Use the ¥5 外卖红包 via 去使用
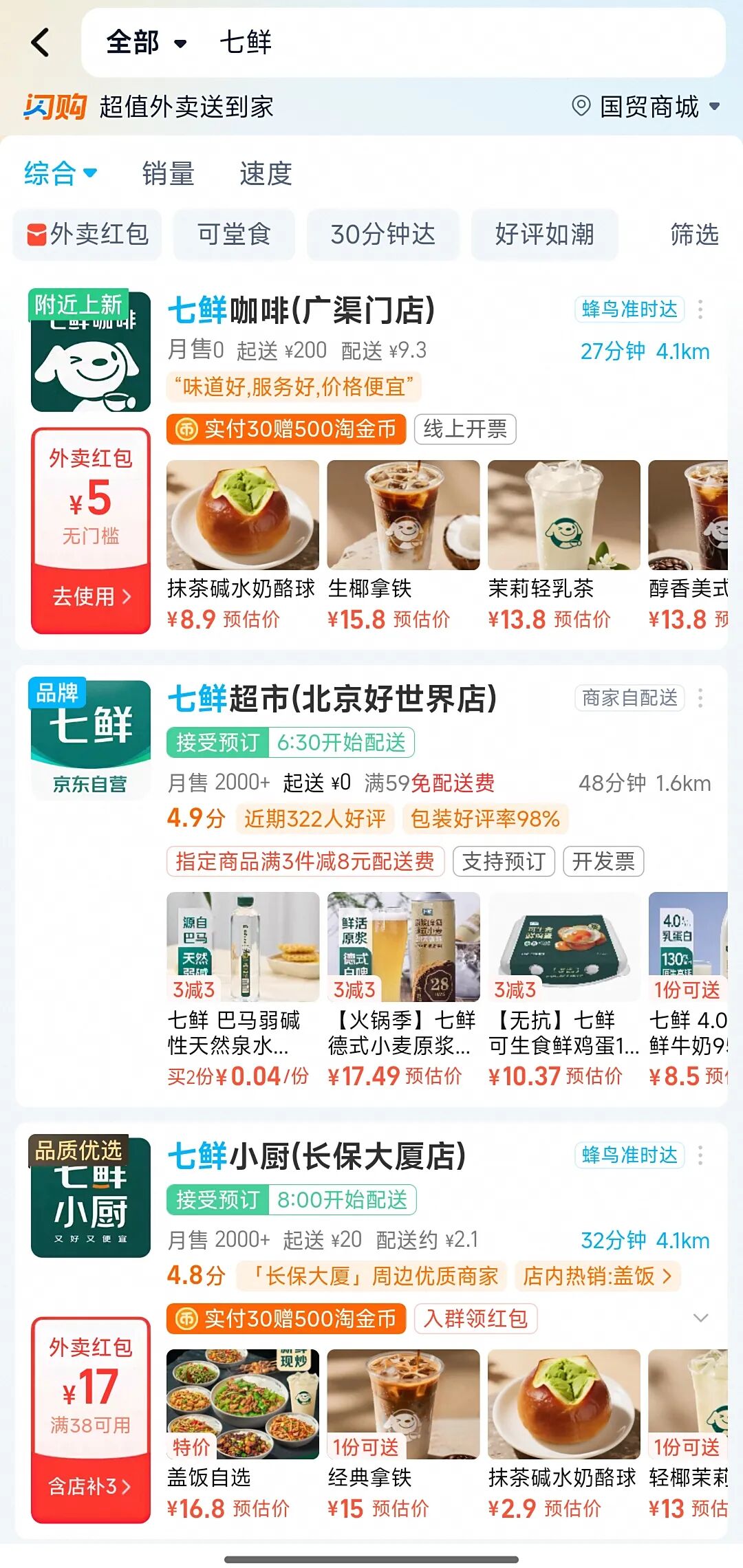 coord(91,596)
